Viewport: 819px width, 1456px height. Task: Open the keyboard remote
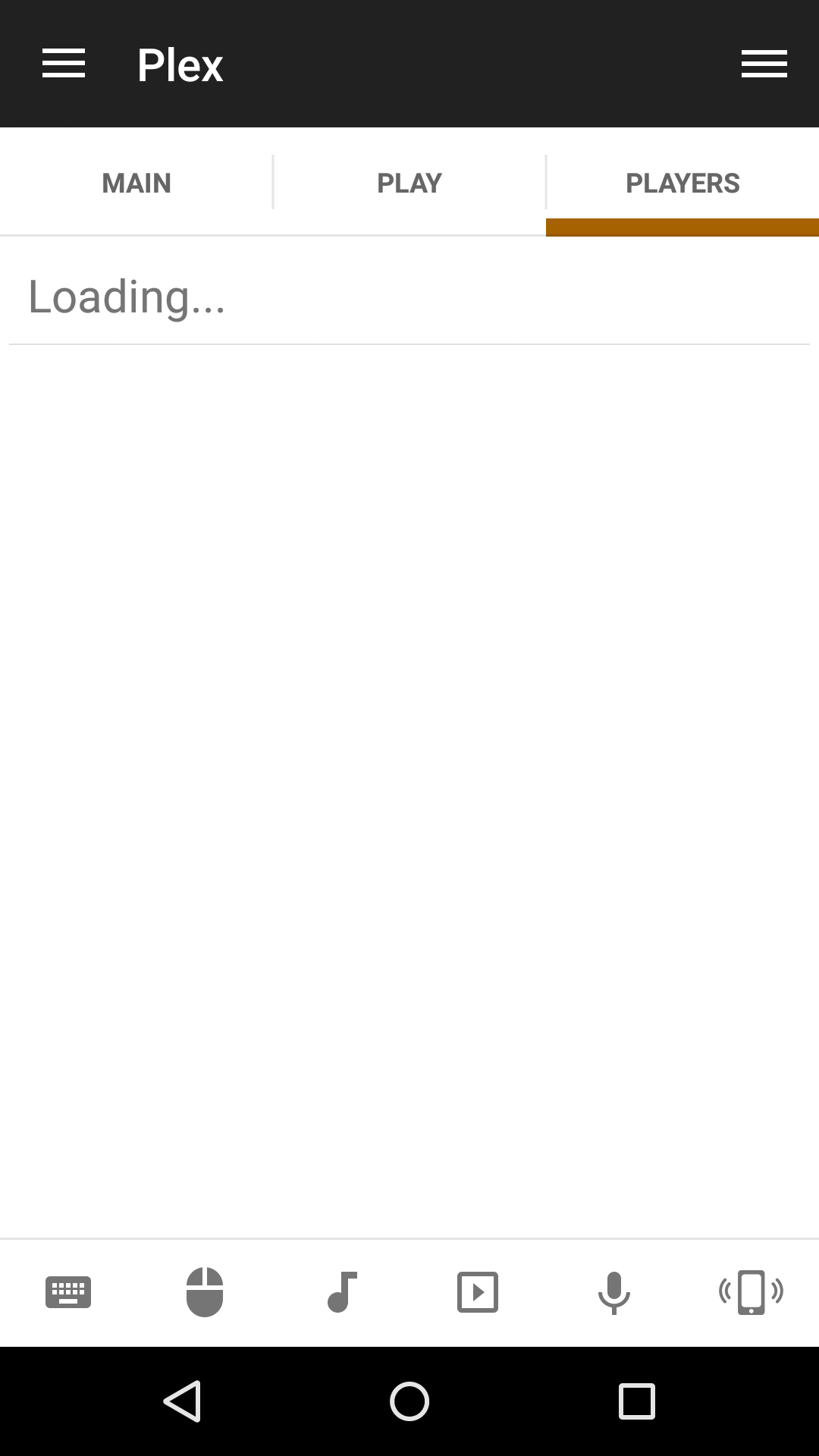pos(68,1292)
